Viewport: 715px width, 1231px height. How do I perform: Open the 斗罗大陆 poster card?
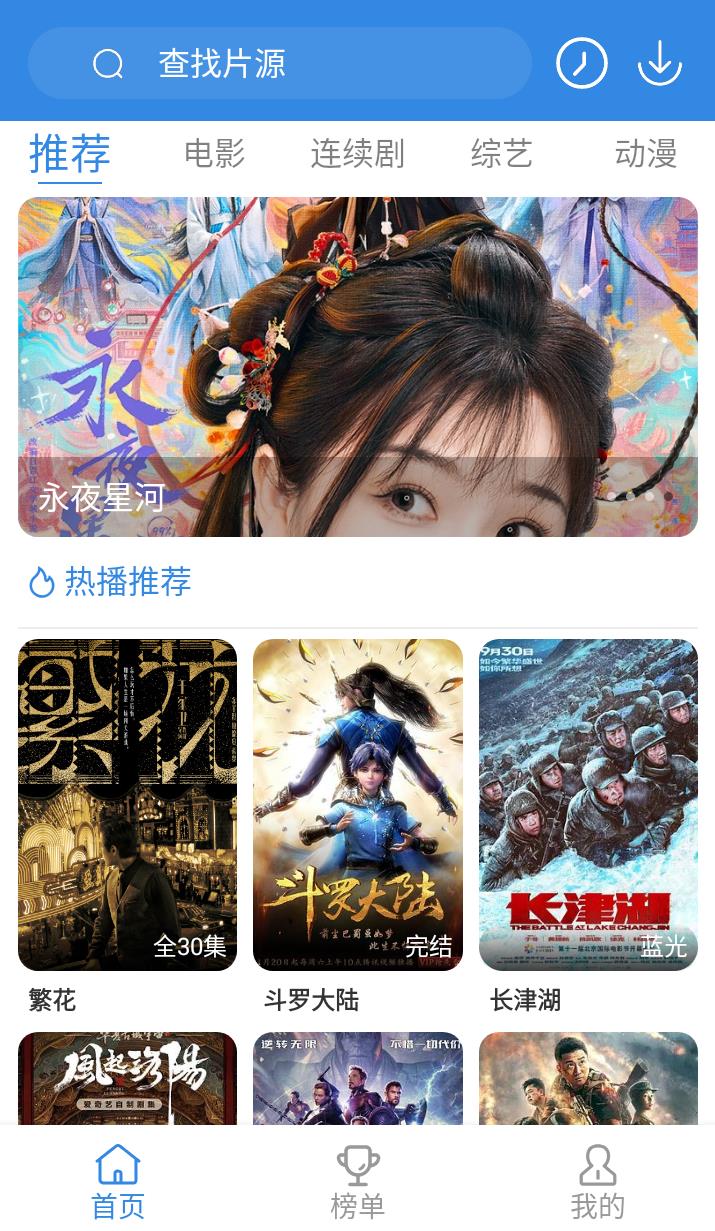tap(357, 804)
